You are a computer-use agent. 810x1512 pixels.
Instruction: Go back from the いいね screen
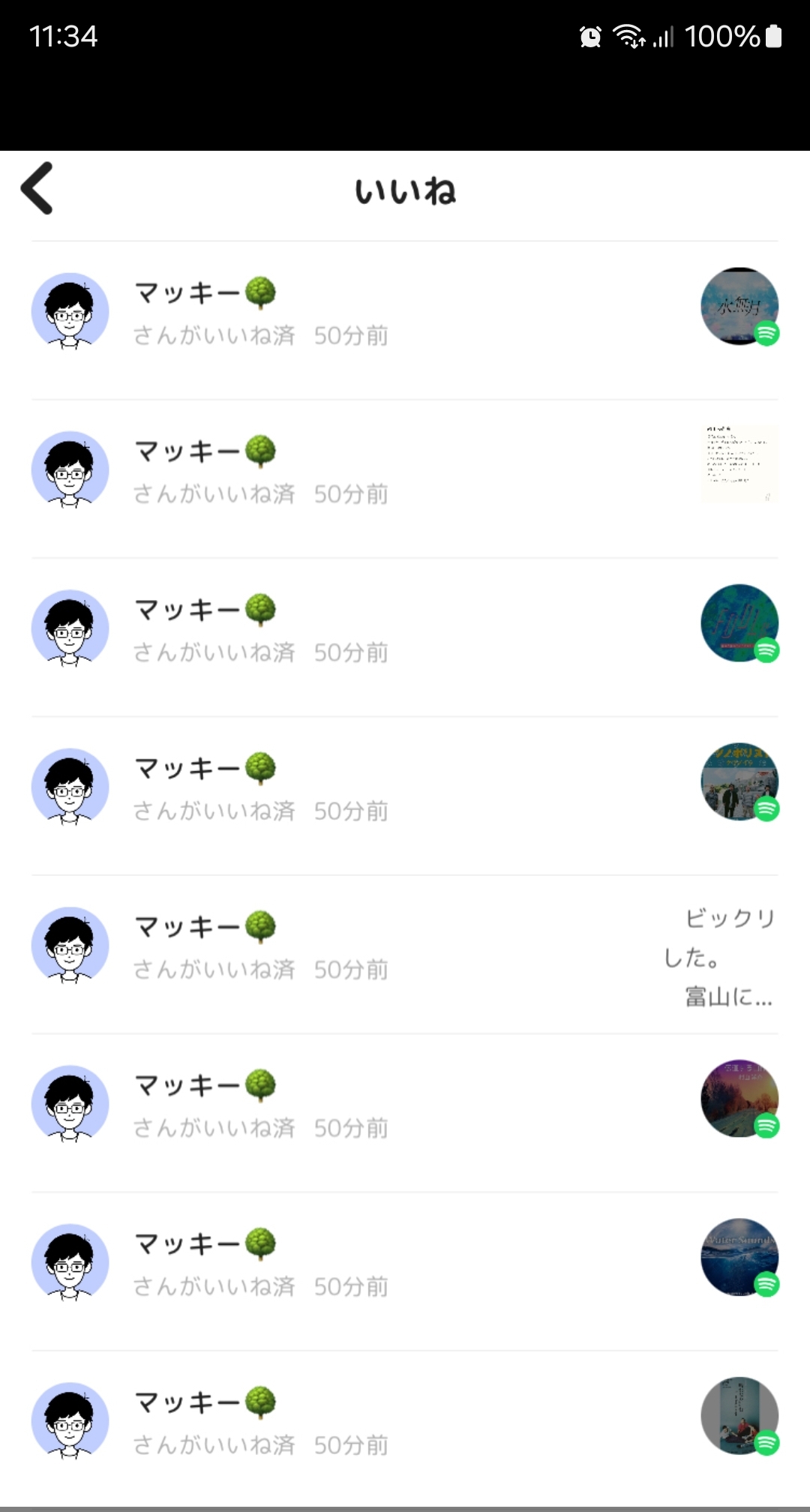pos(37,188)
